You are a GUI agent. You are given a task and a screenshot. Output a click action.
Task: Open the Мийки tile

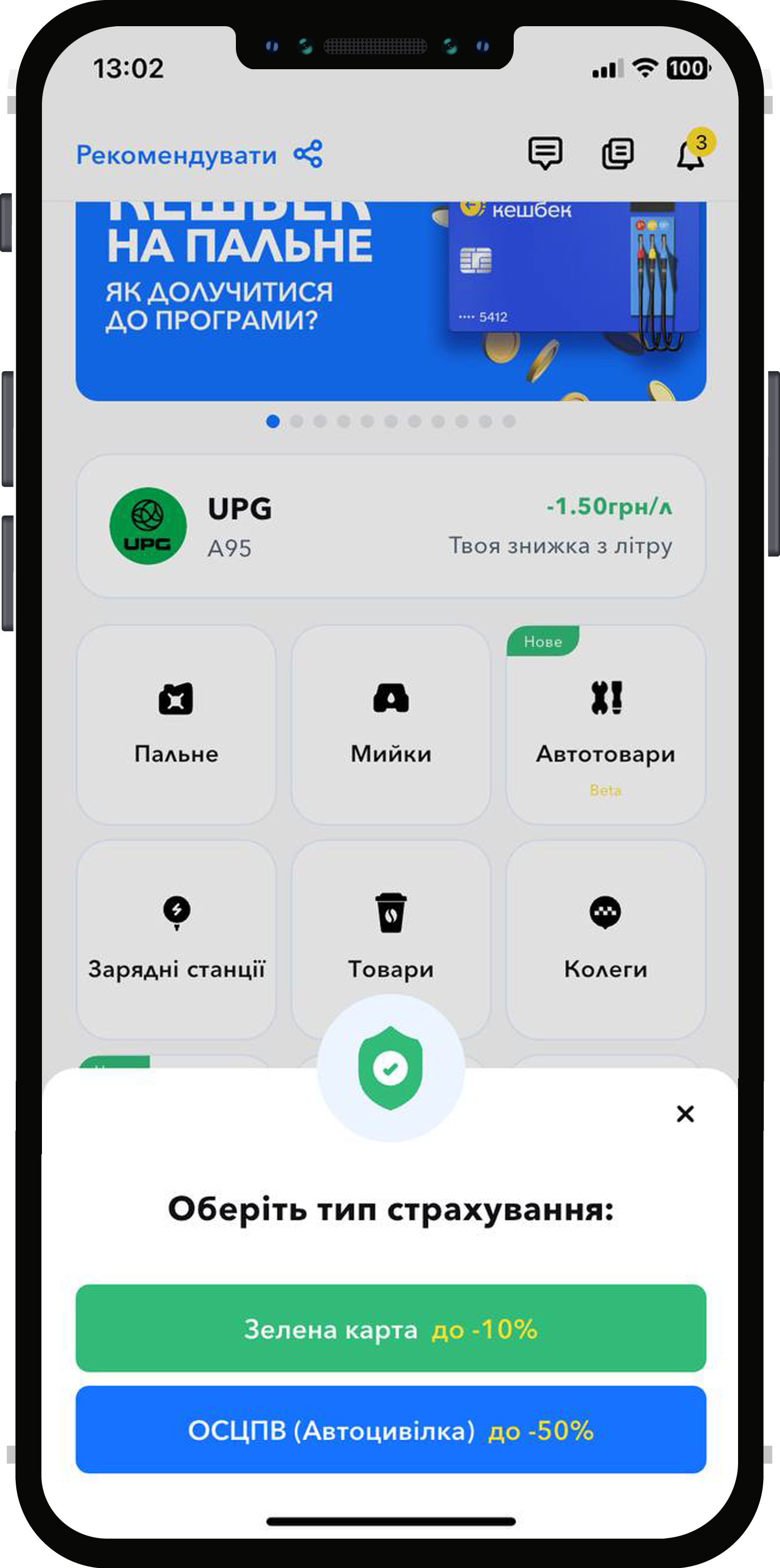[391, 724]
